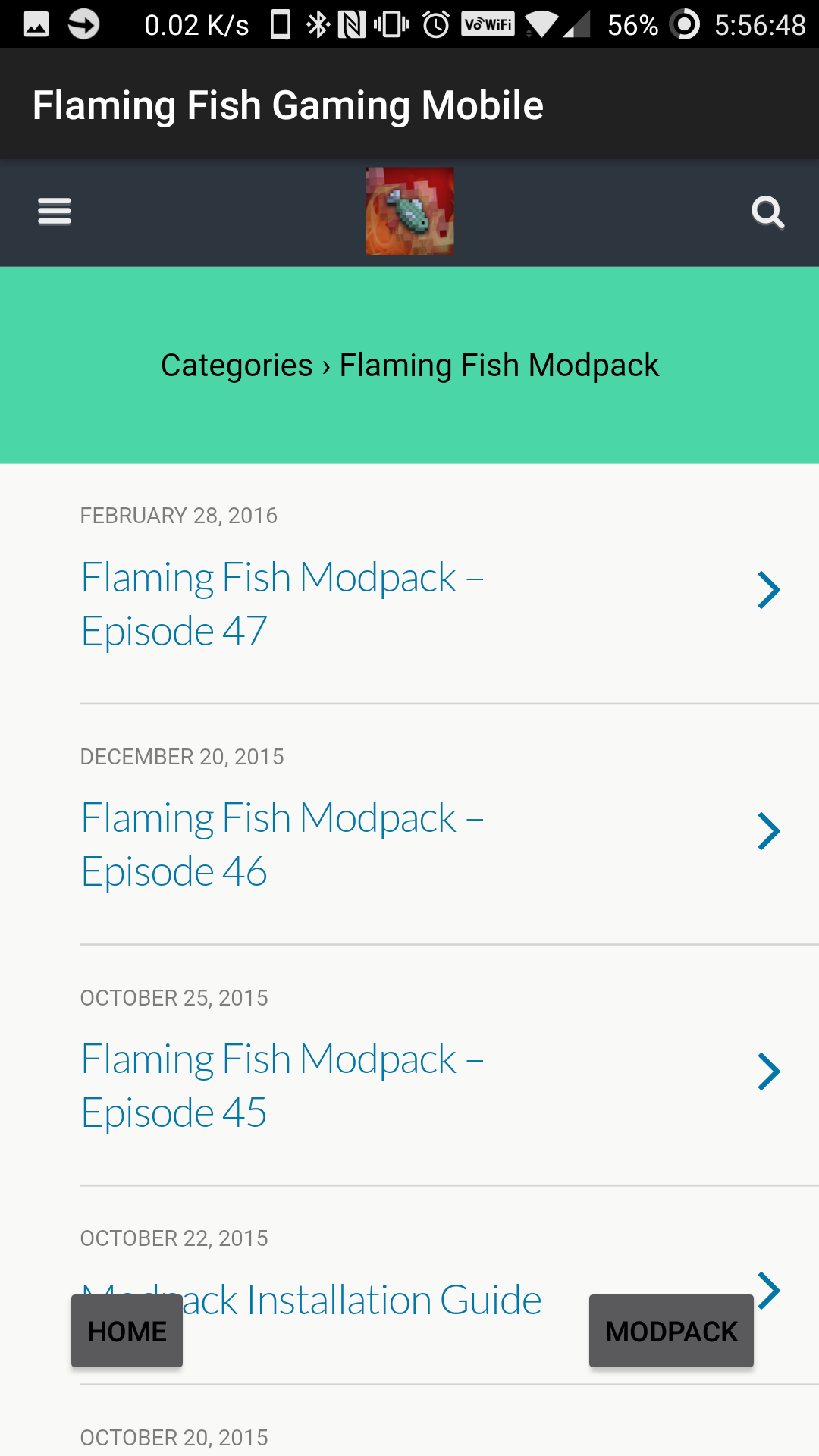Screen dimensions: 819x1456
Task: Tap the vibrate mode status icon
Action: point(391,25)
